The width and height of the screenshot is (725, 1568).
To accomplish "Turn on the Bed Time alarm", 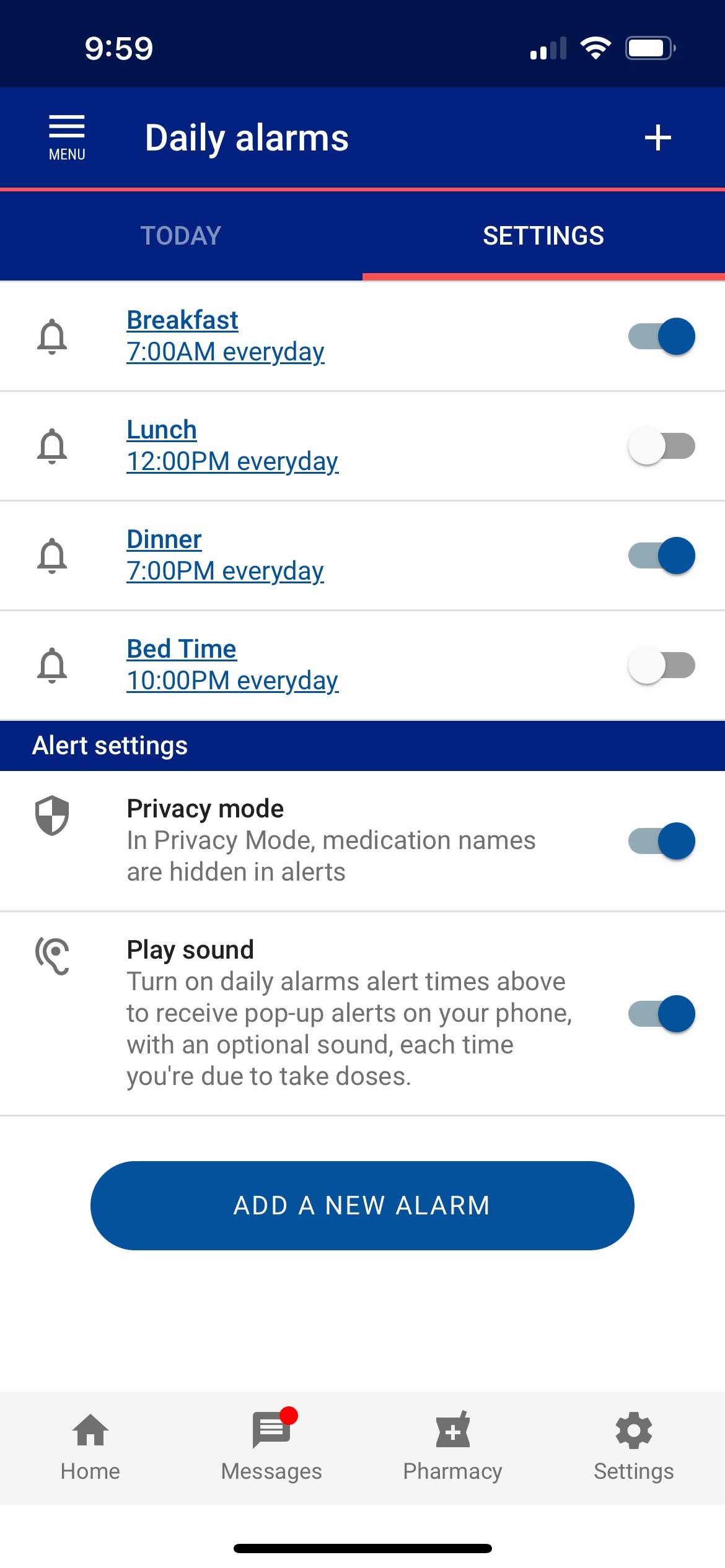I will pos(661,665).
